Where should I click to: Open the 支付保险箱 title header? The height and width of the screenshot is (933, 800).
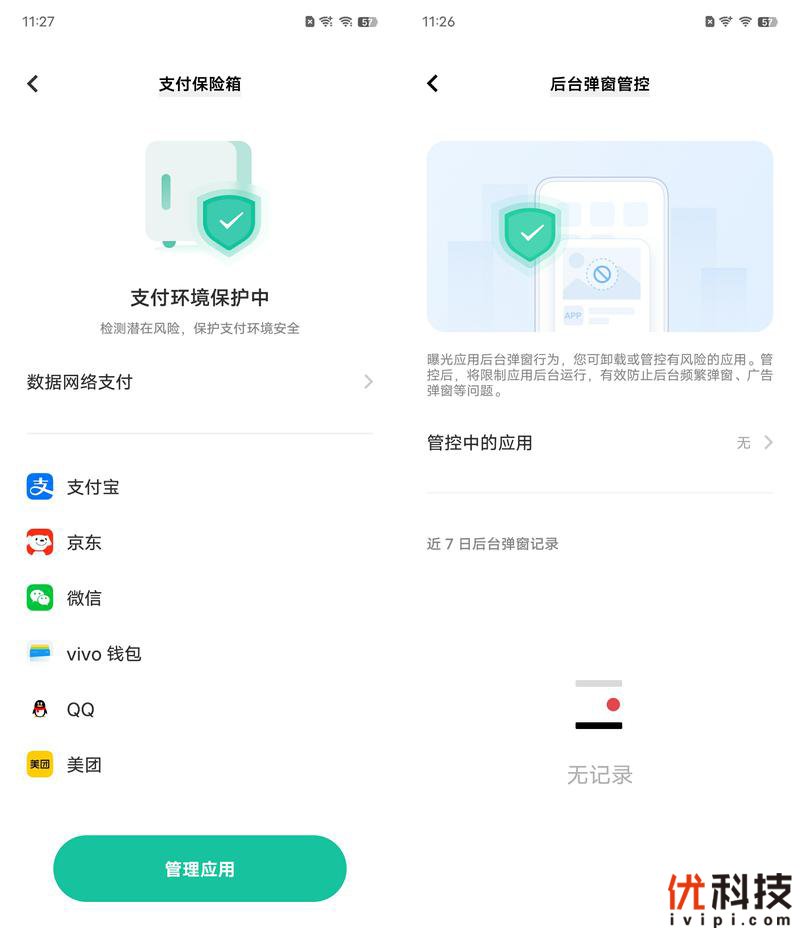coord(200,84)
